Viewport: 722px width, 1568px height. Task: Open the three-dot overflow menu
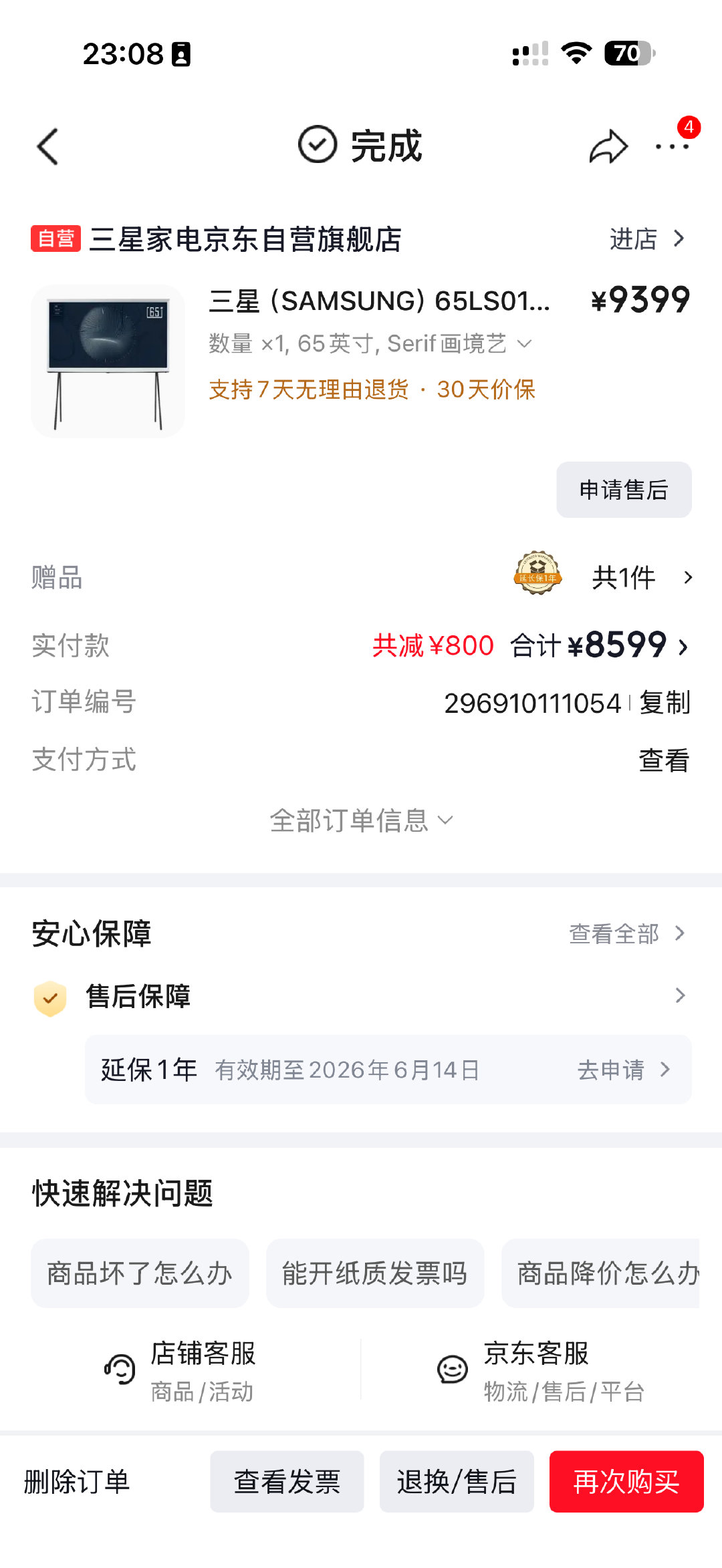(x=673, y=146)
